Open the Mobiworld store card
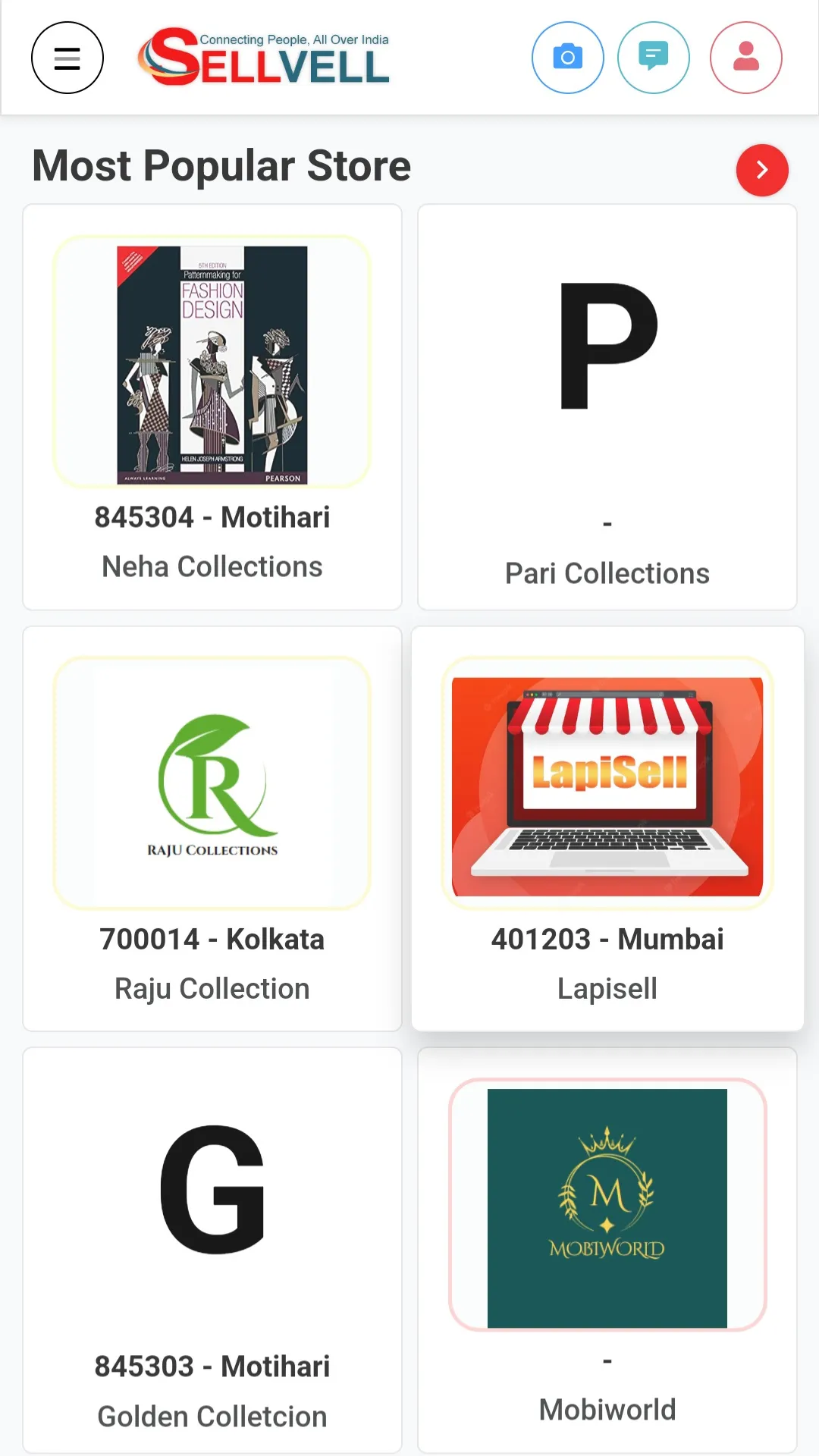This screenshot has width=819, height=1456. click(x=607, y=1250)
